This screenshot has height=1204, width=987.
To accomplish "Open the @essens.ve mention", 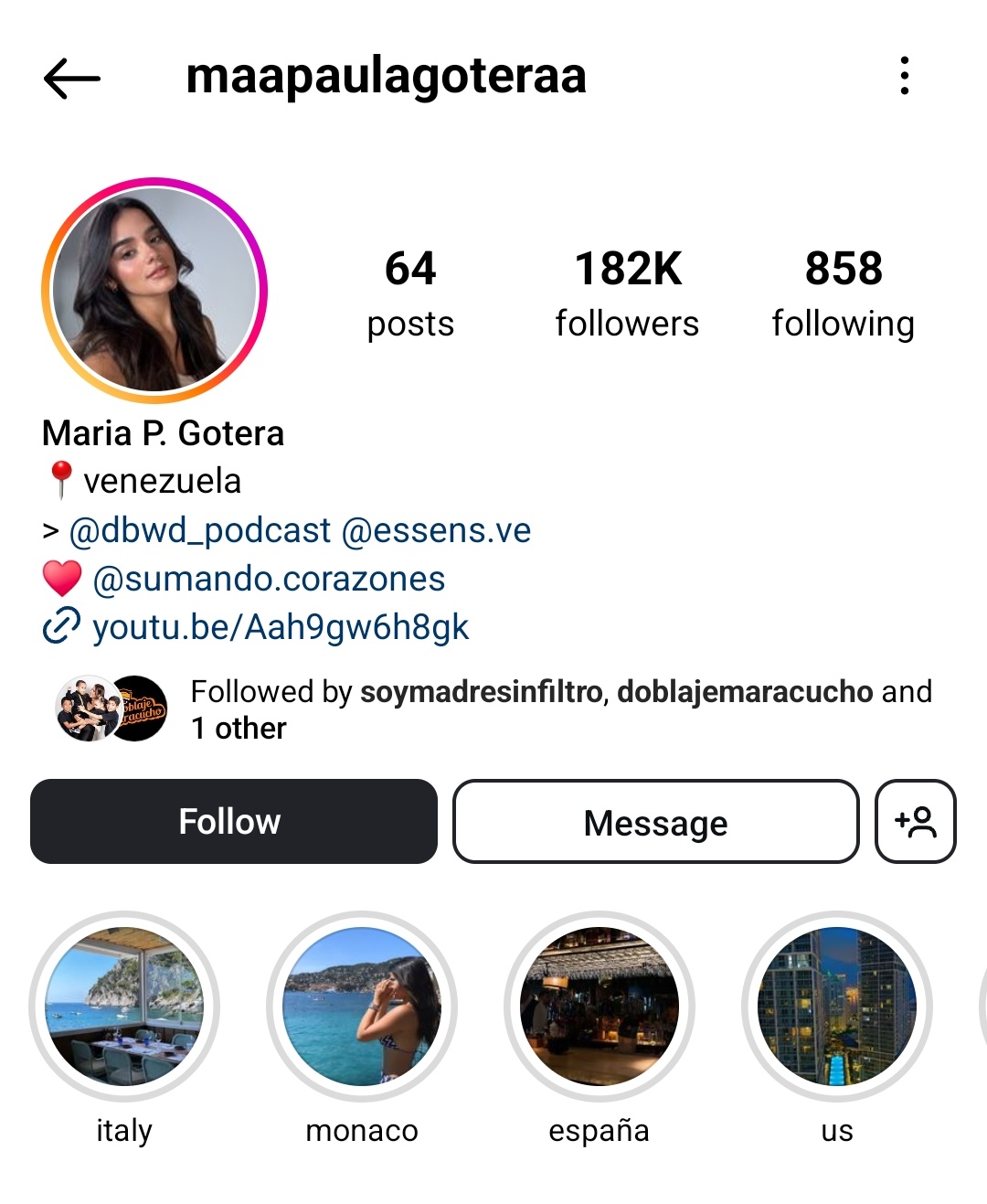I will [x=436, y=530].
